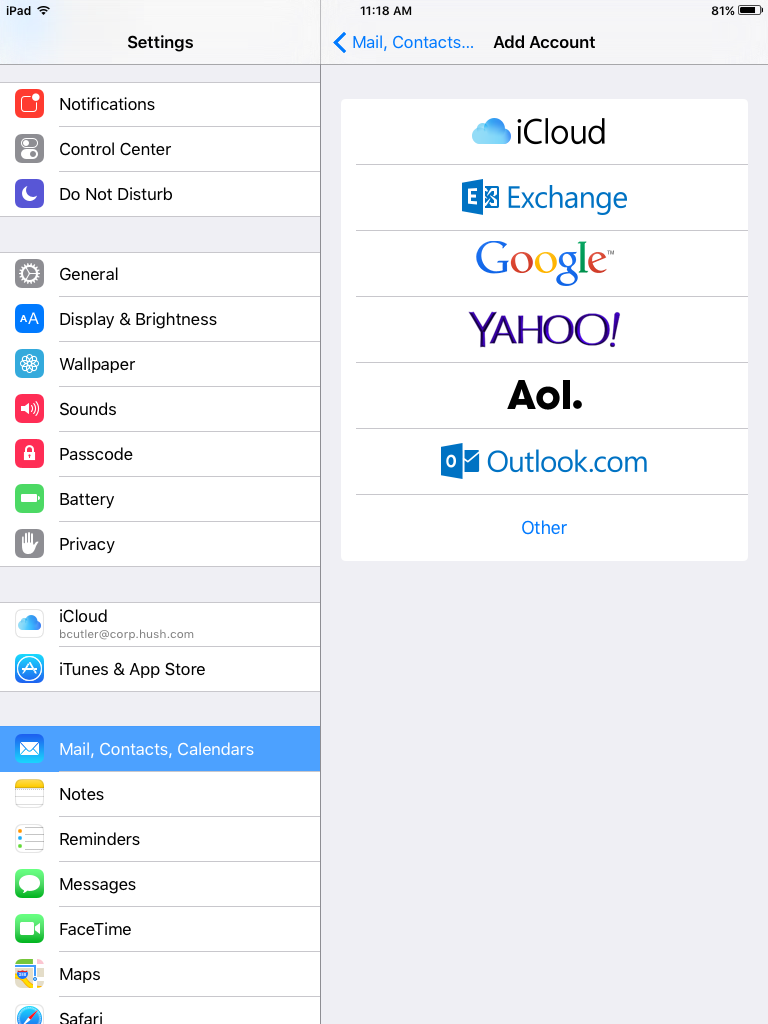Add an Outlook.com account
This screenshot has width=768, height=1024.
point(544,462)
